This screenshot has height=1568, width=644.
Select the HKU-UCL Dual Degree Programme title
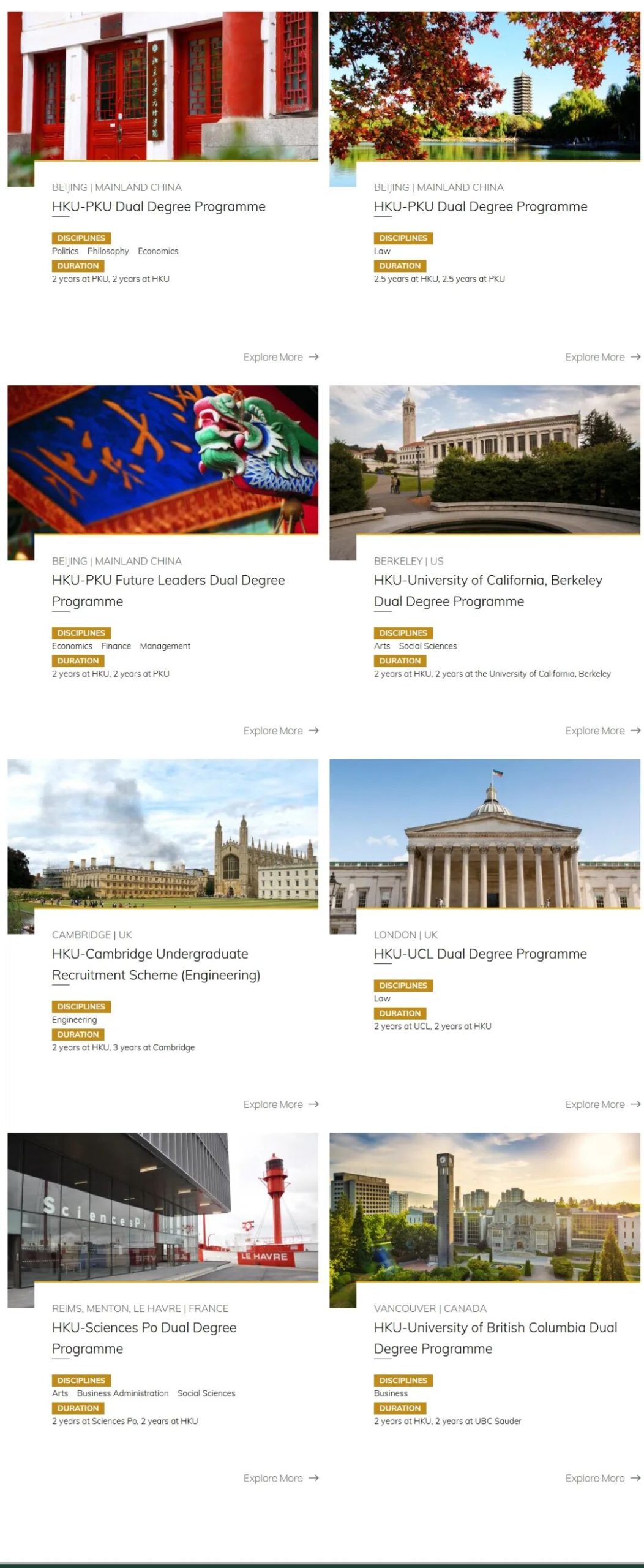click(480, 954)
